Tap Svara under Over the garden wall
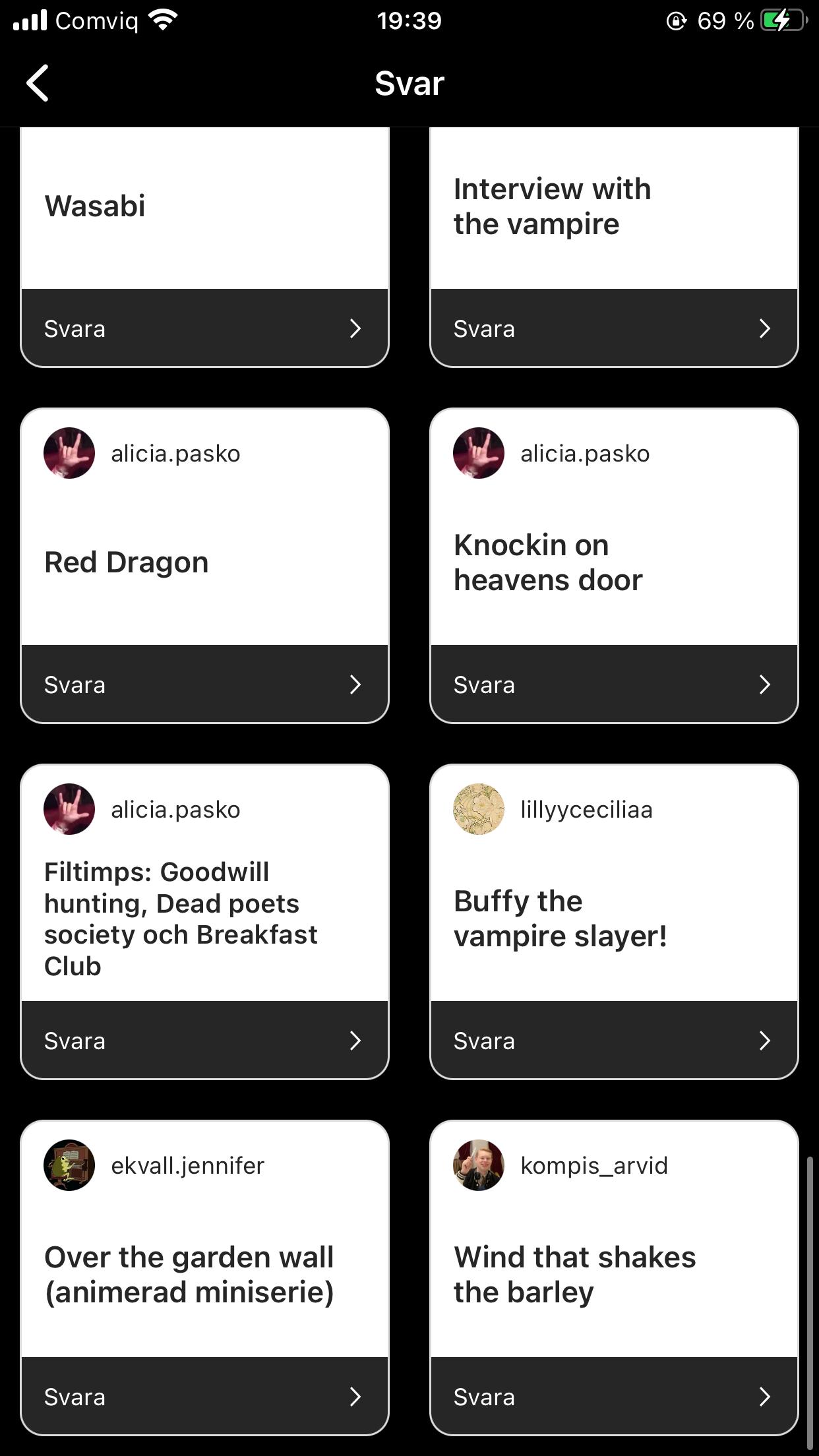 pyautogui.click(x=204, y=1396)
